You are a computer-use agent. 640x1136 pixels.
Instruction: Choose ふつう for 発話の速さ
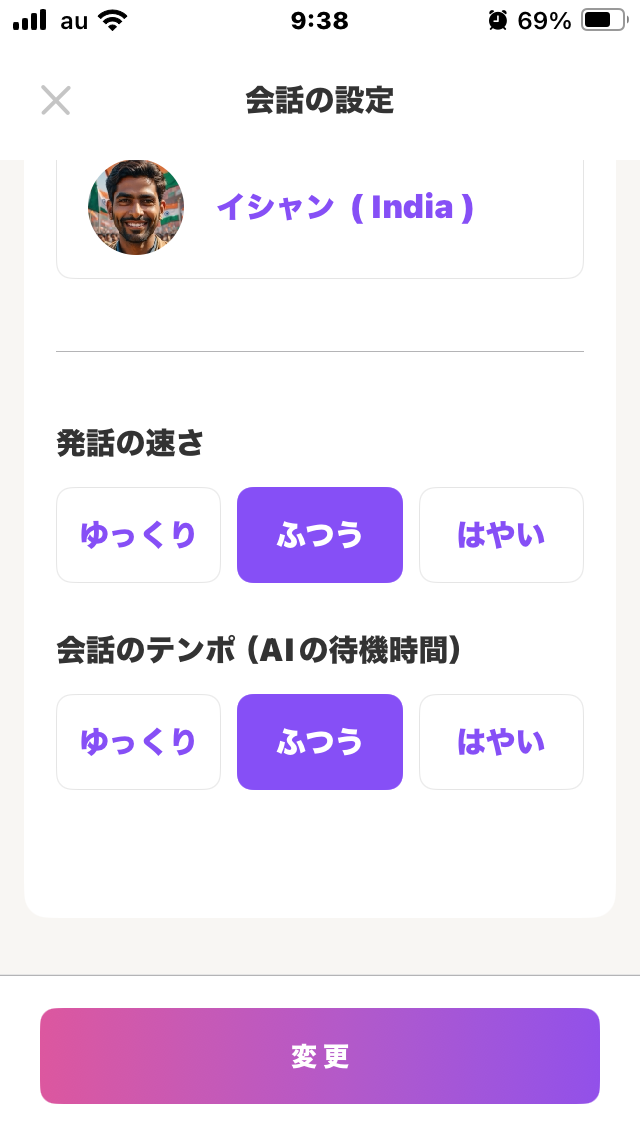tap(320, 535)
